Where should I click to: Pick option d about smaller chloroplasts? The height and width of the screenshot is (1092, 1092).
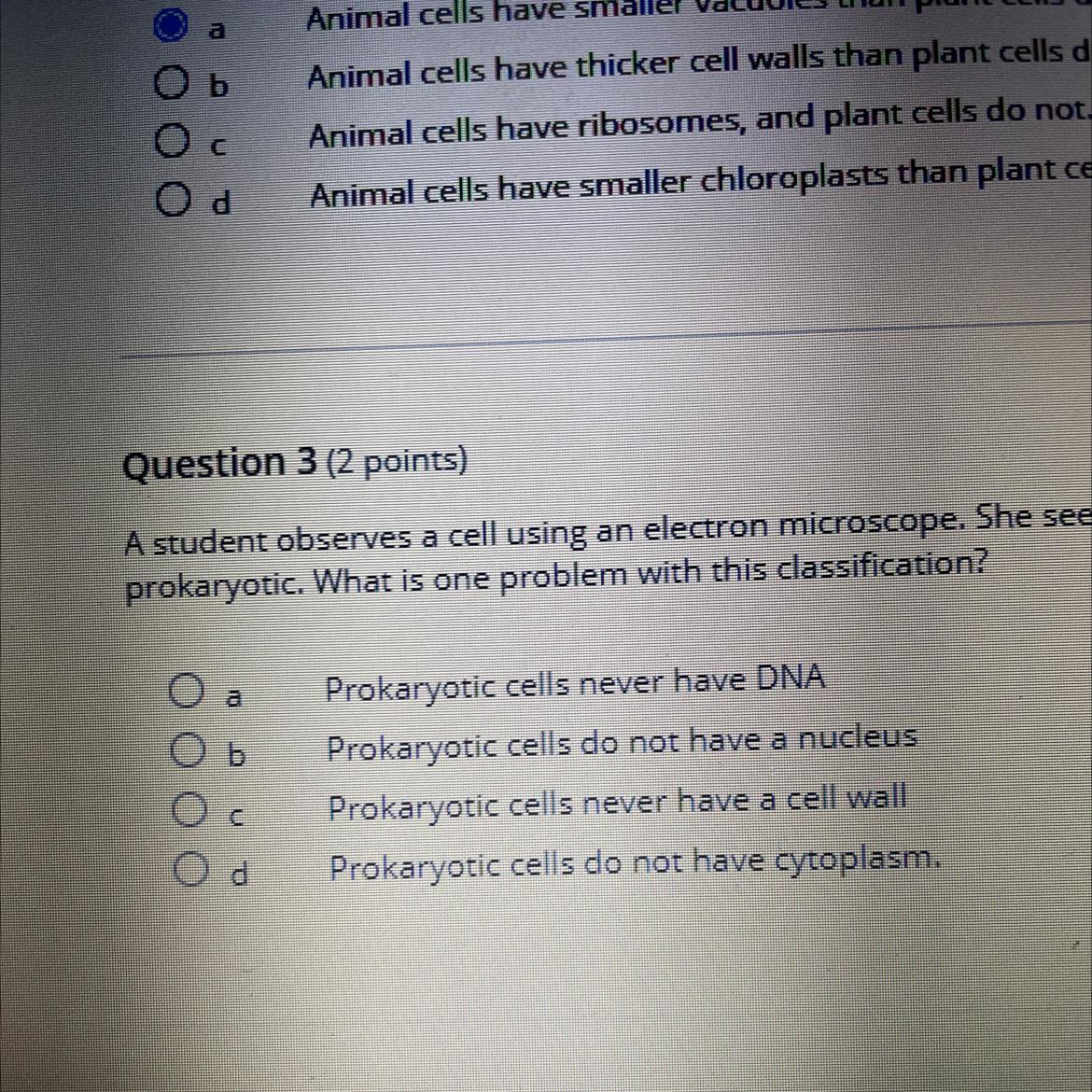pyautogui.click(x=172, y=199)
